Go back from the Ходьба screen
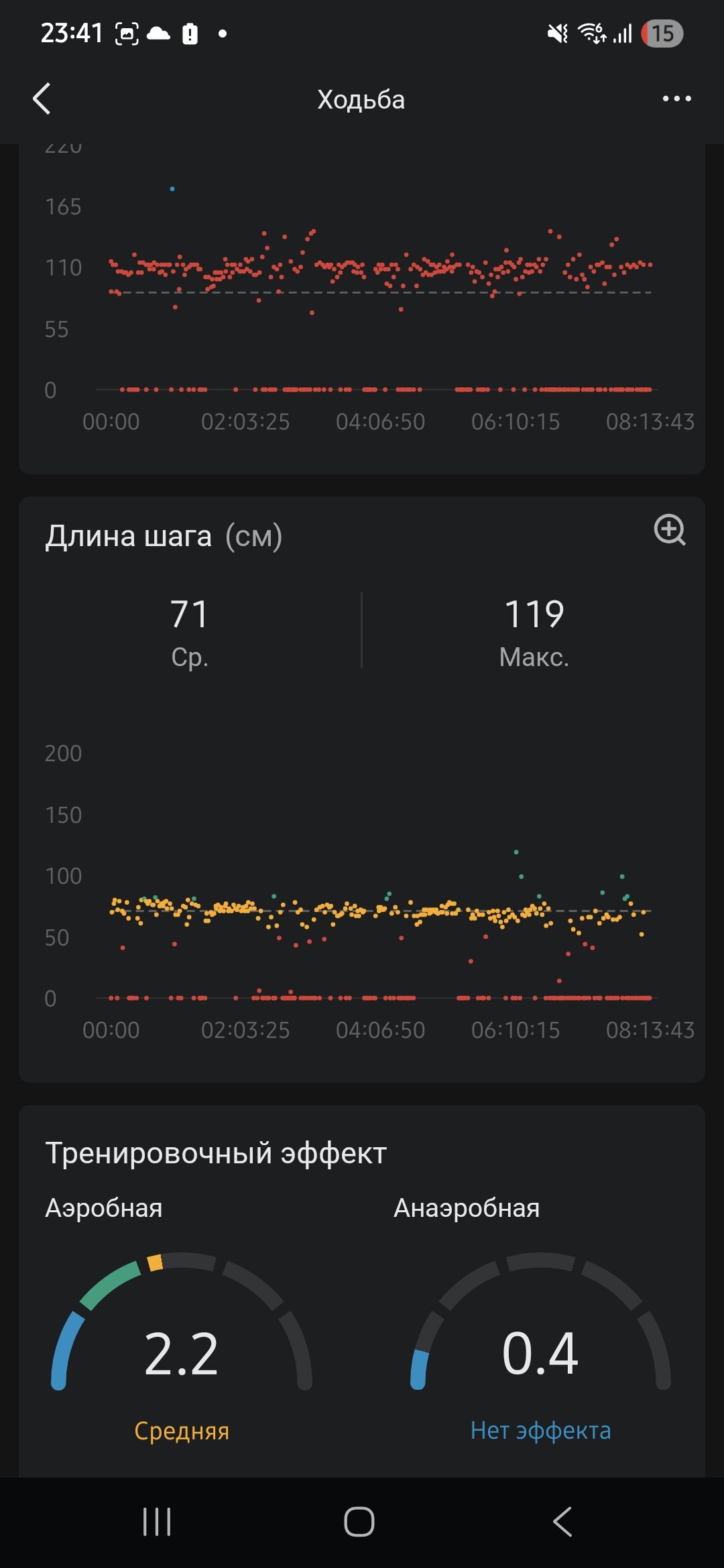The height and width of the screenshot is (1568, 724). click(42, 99)
